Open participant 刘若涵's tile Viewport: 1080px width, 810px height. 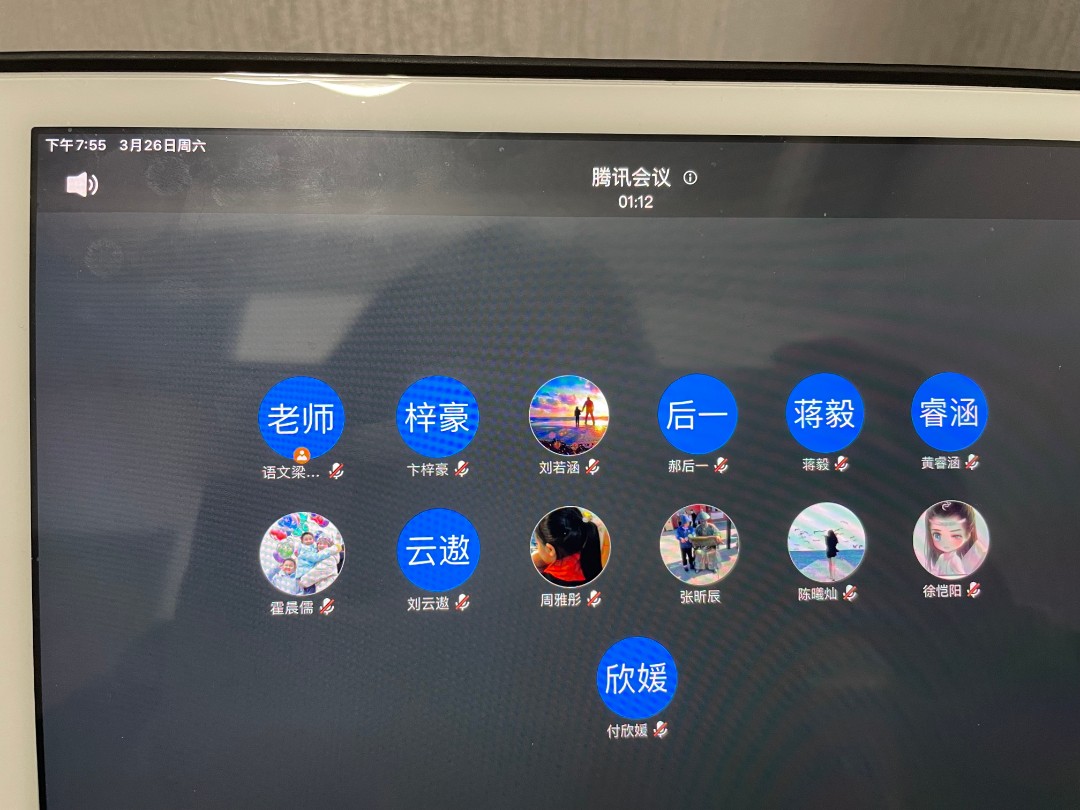(x=569, y=414)
